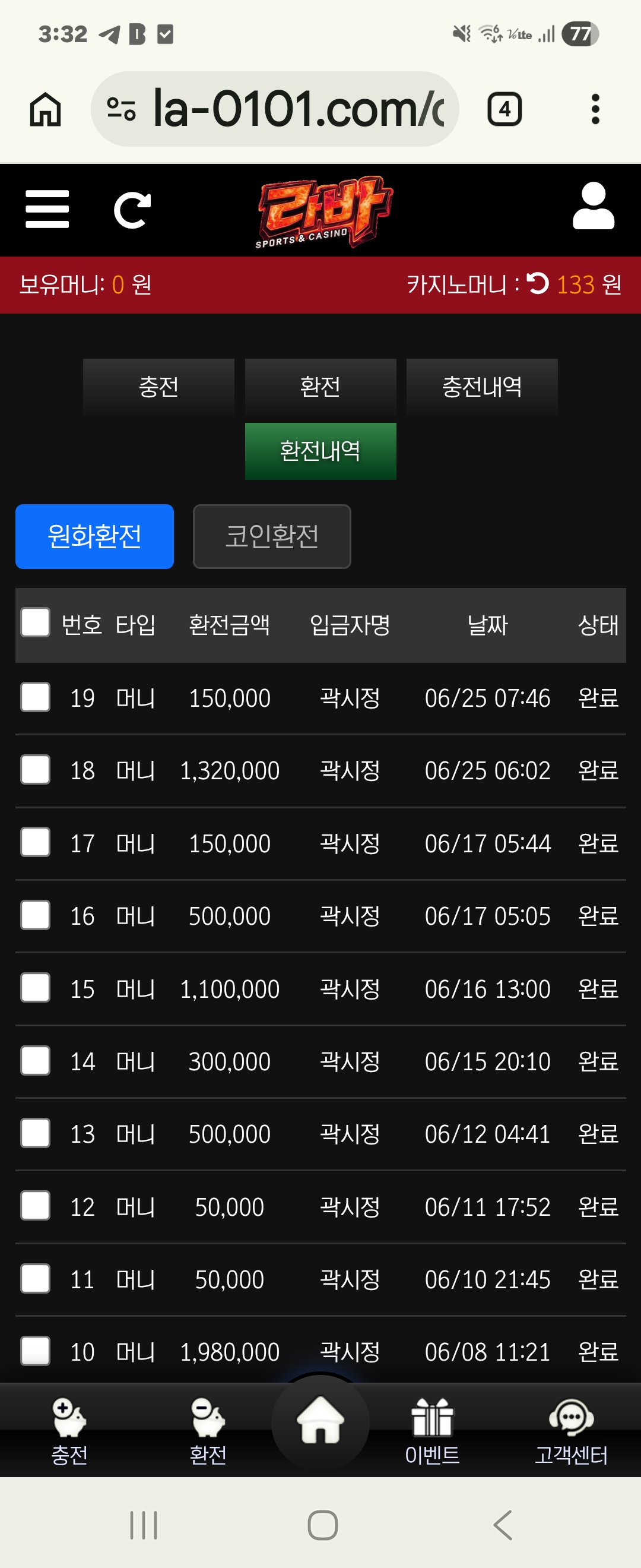The height and width of the screenshot is (1568, 641).
Task: Tap the refresh icon in the header
Action: coord(132,210)
